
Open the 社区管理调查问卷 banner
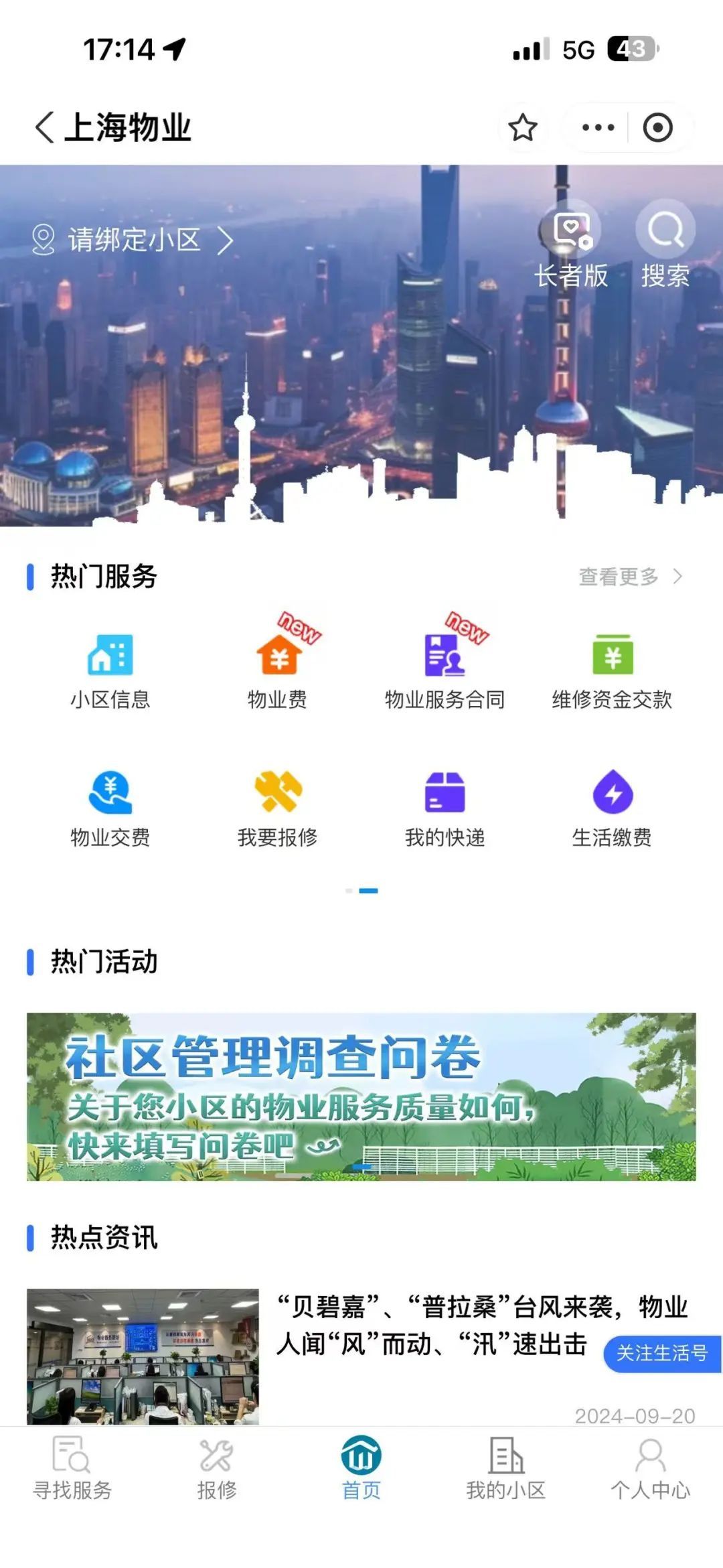[x=361, y=1096]
